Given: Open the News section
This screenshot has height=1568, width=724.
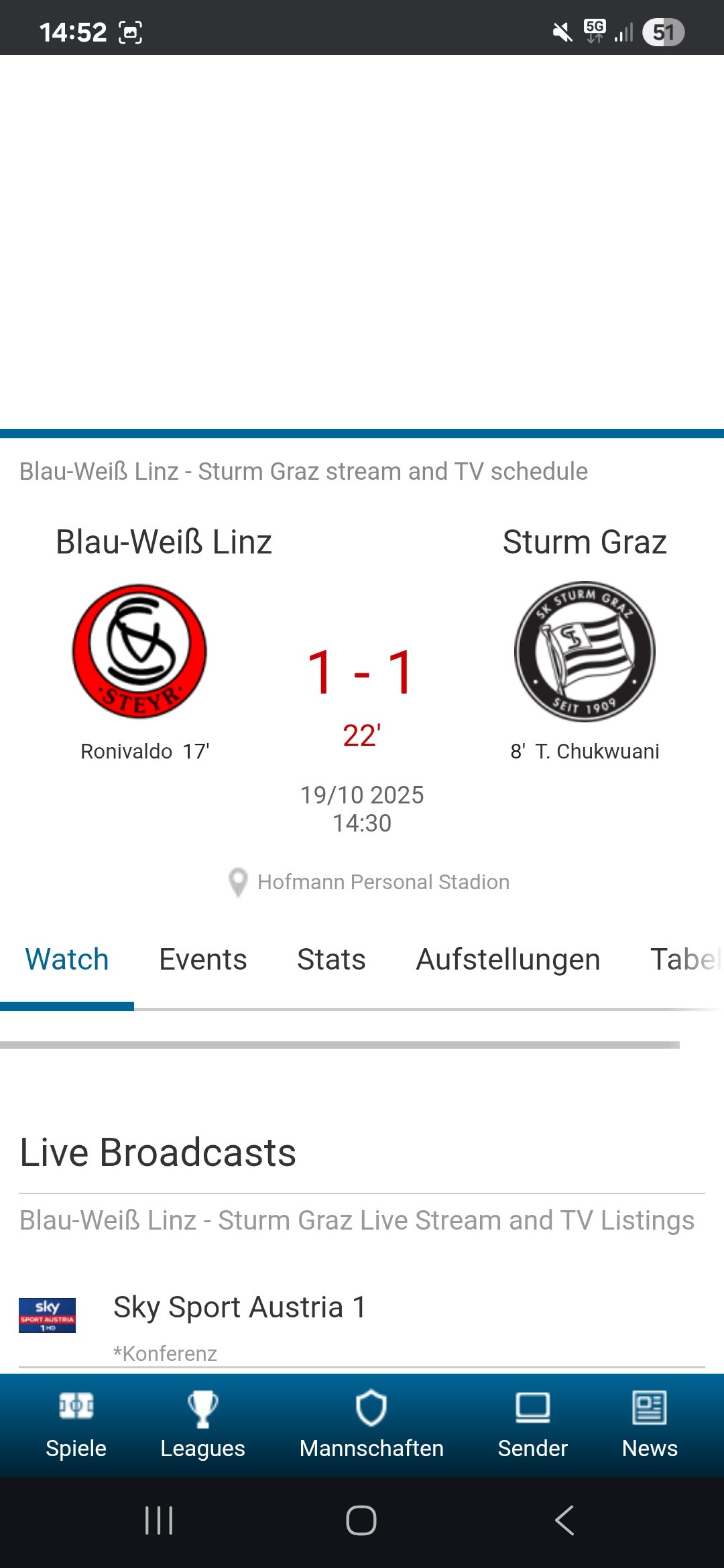Looking at the screenshot, I should coord(650,1425).
